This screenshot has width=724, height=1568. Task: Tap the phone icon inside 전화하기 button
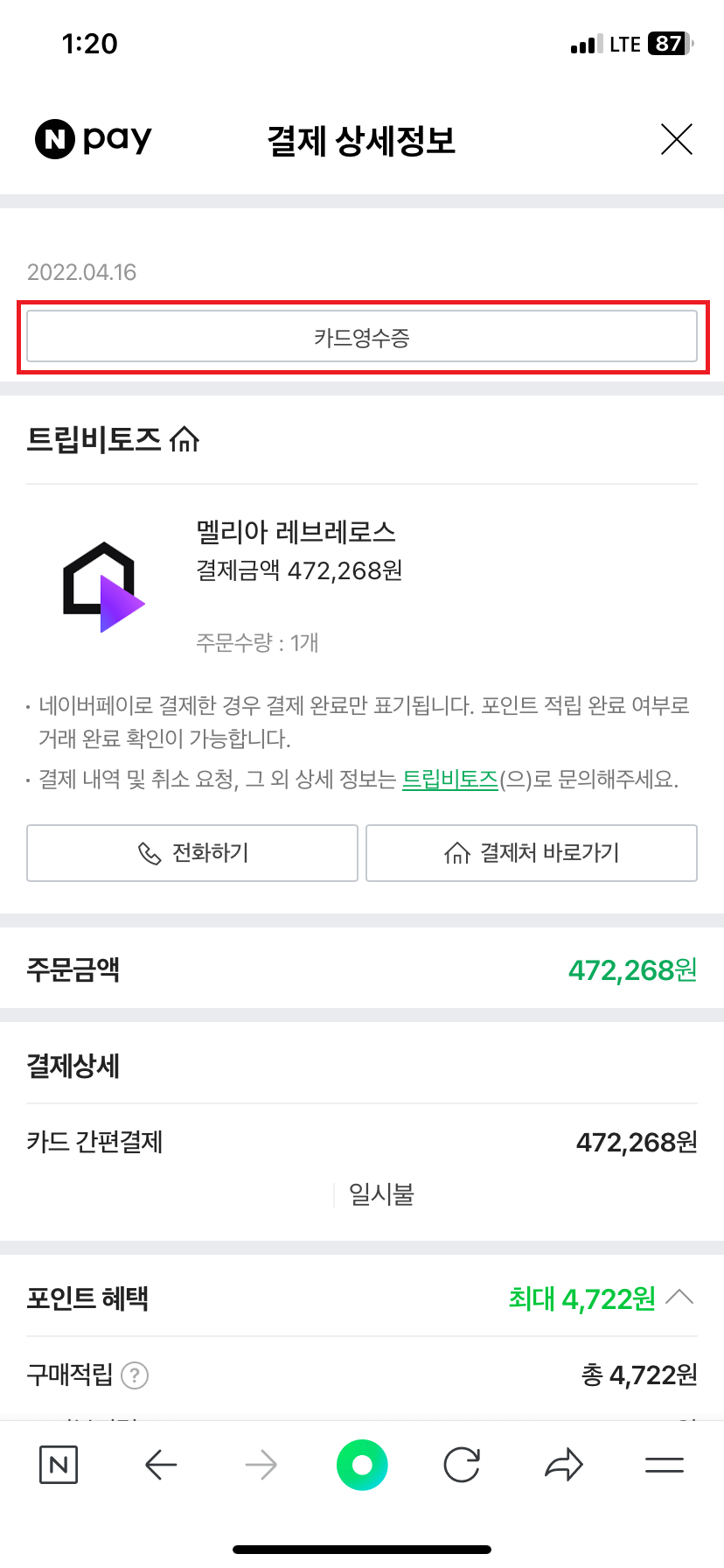[145, 852]
